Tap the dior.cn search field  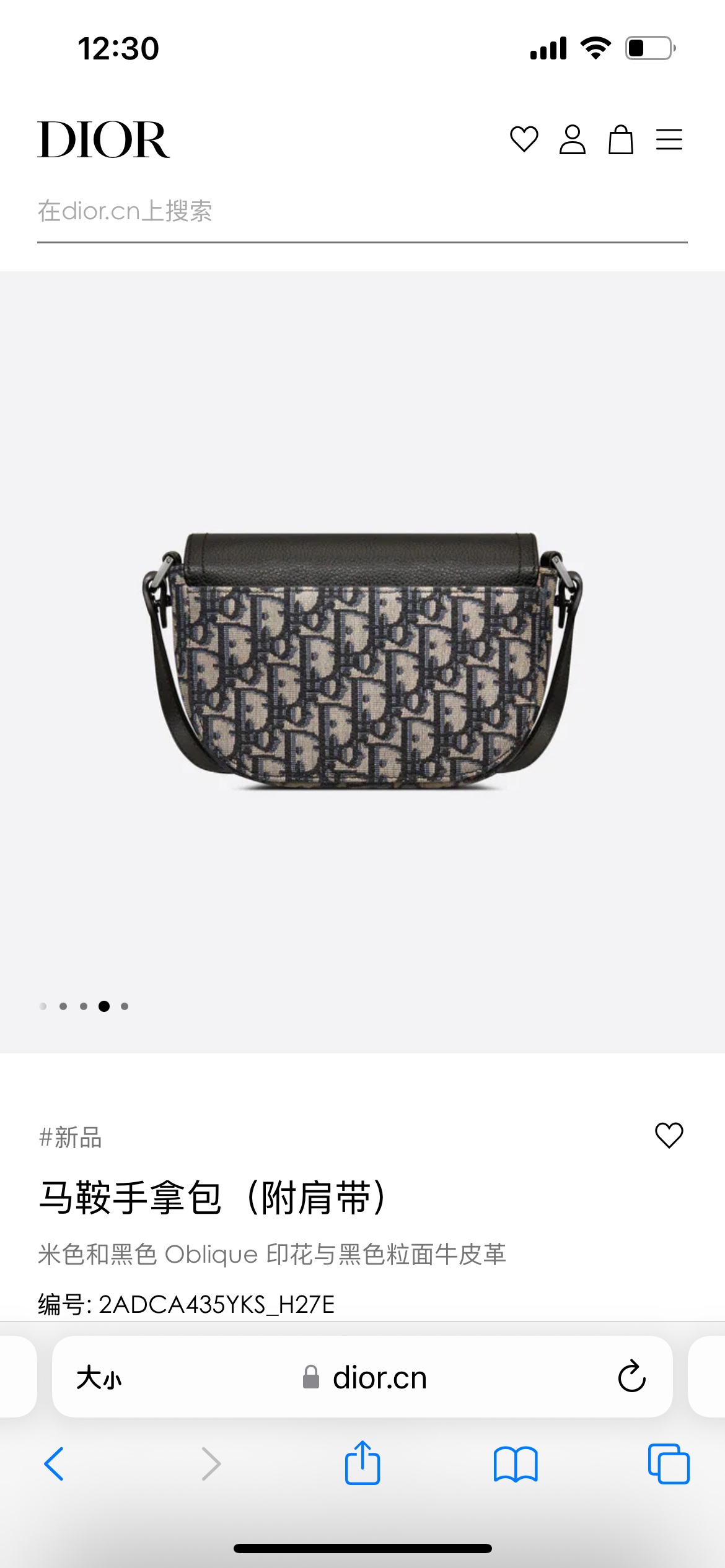362,212
